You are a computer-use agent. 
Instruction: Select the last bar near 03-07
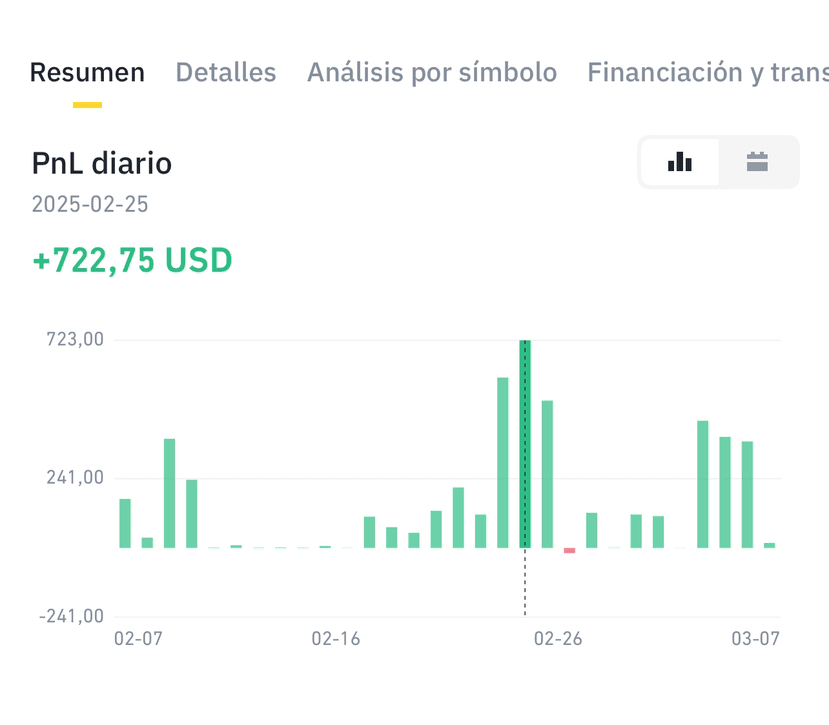(769, 545)
